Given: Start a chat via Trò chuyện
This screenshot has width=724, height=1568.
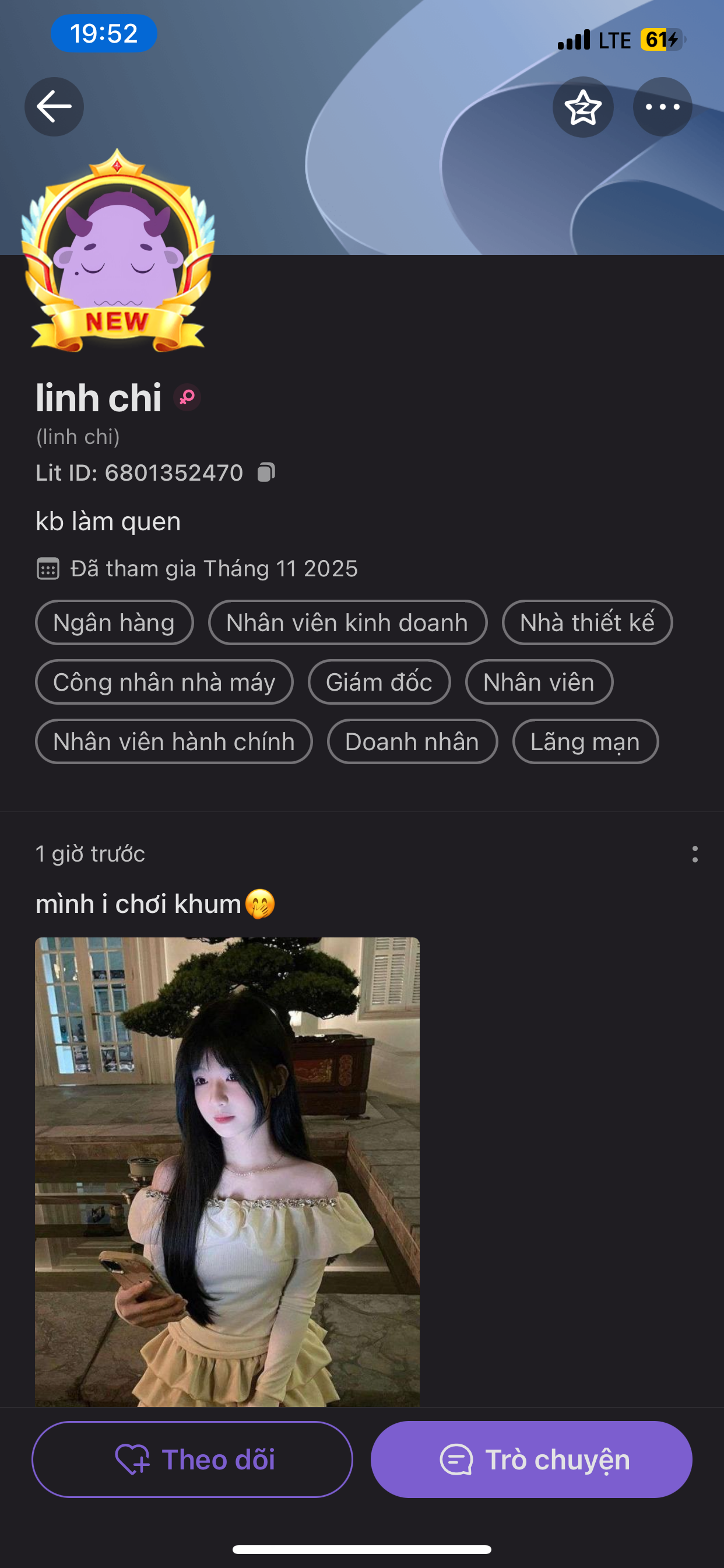Looking at the screenshot, I should coord(531,1459).
